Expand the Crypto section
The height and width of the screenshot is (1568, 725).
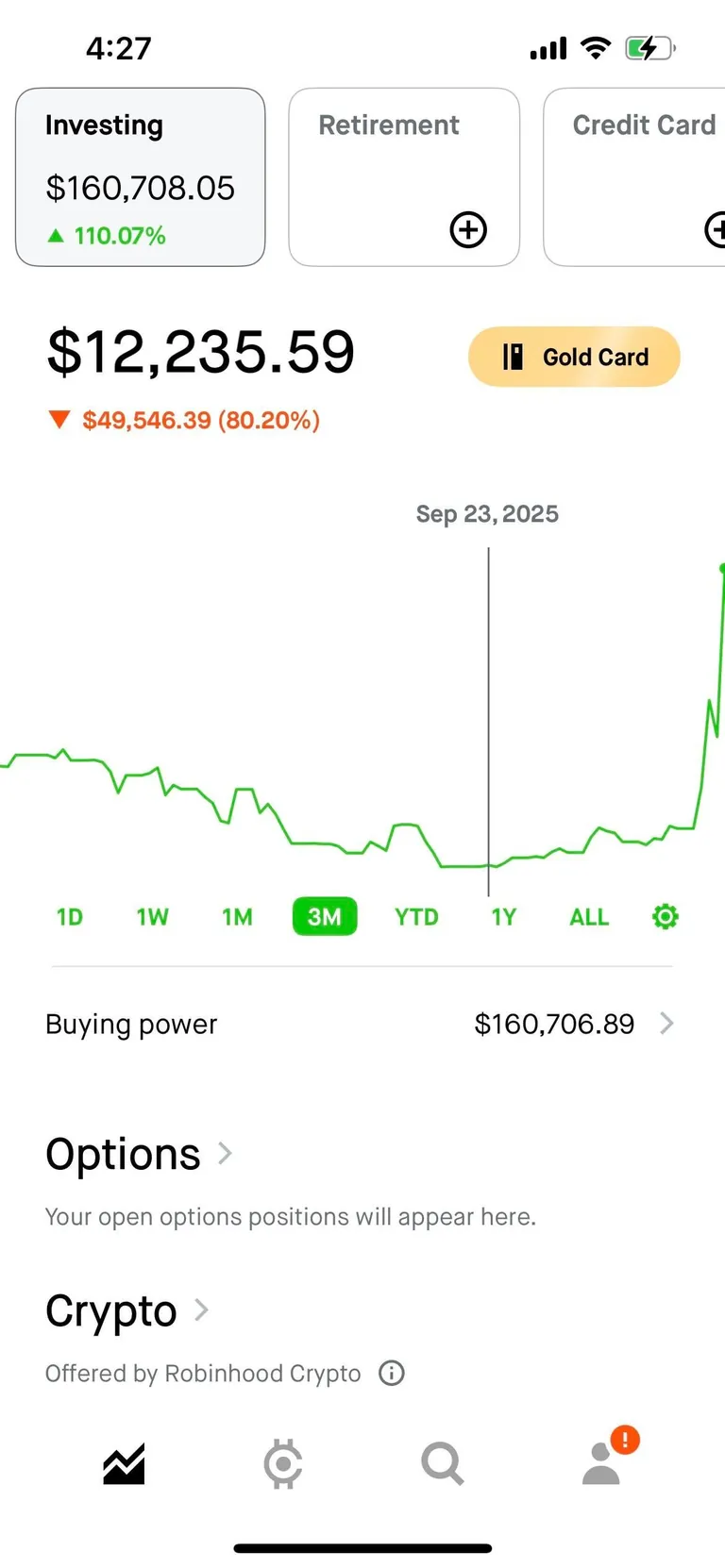[200, 1310]
